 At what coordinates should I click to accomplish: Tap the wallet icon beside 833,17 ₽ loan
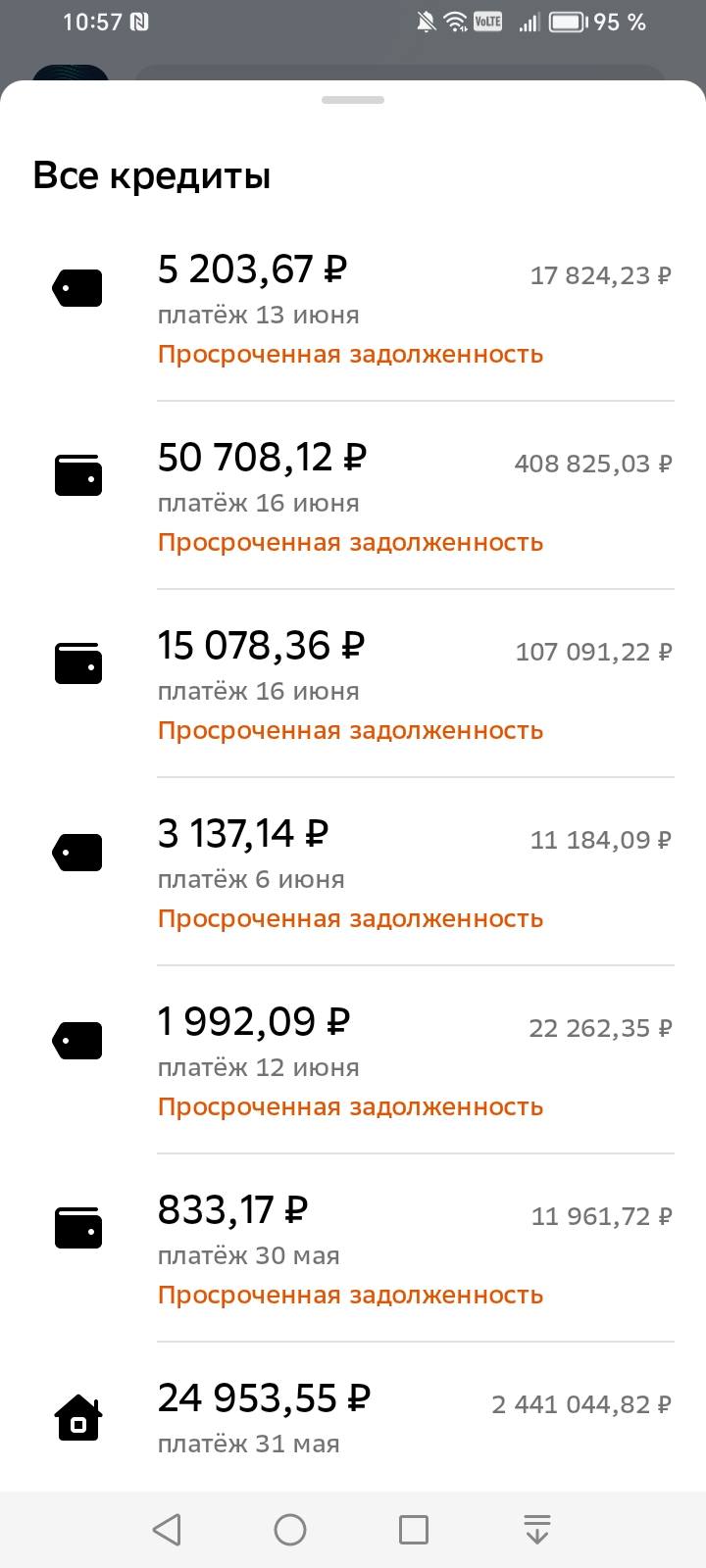pos(78,1227)
